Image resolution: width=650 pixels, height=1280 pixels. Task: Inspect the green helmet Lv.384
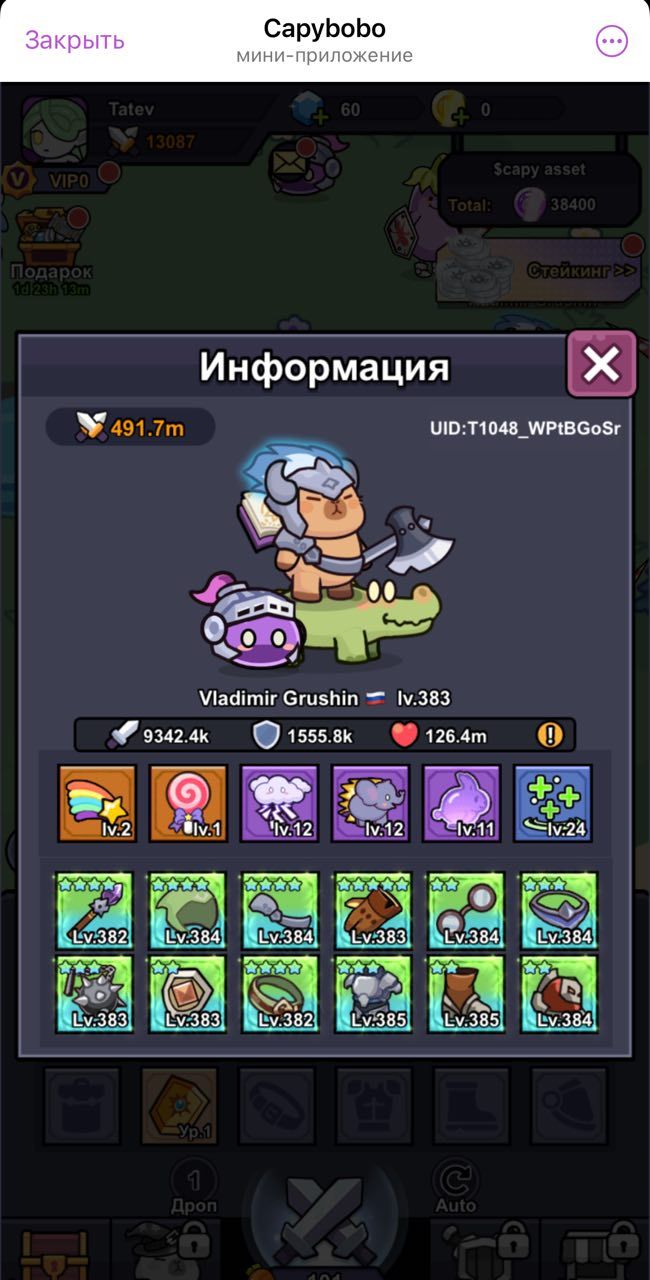pos(188,910)
